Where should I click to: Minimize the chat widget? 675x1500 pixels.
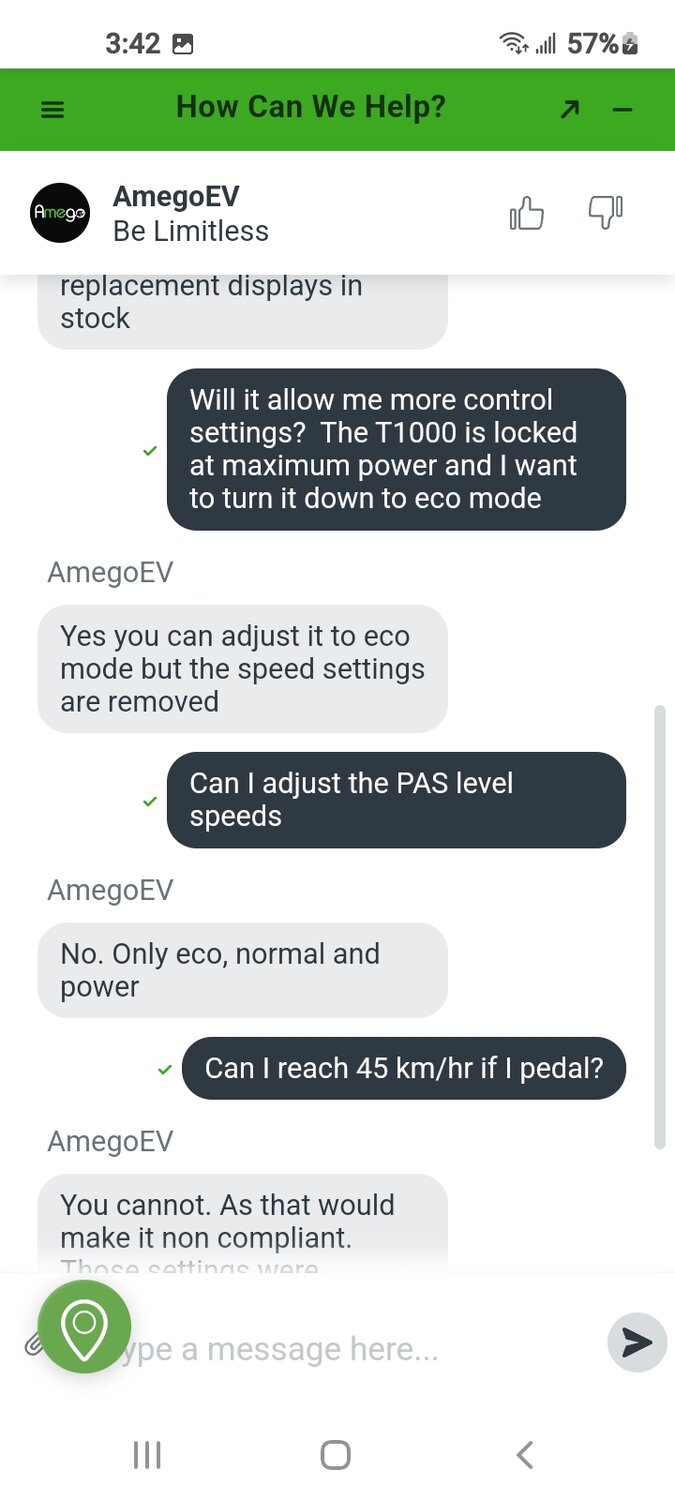tap(623, 110)
